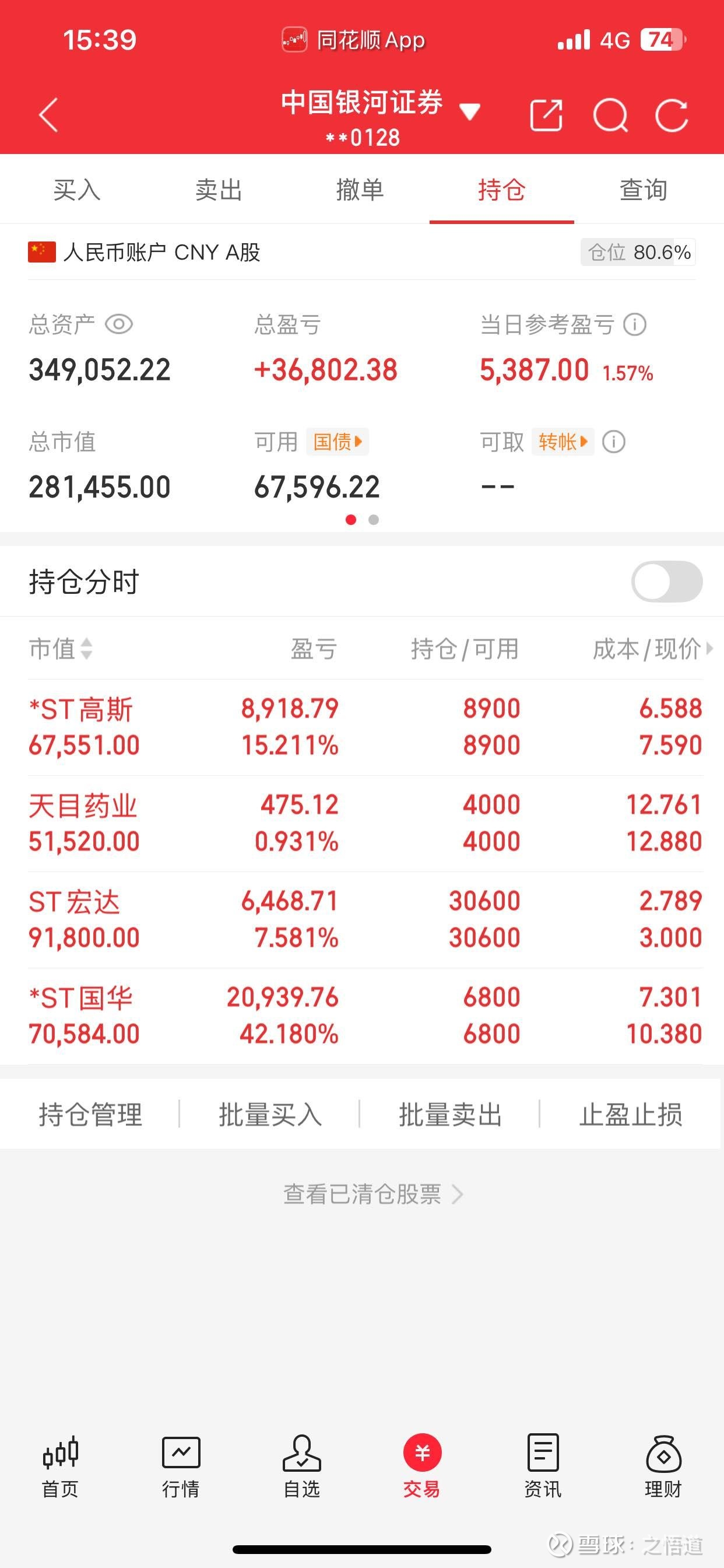This screenshot has height=1568, width=724.
Task: Refresh the account data with the refresh icon
Action: (672, 115)
